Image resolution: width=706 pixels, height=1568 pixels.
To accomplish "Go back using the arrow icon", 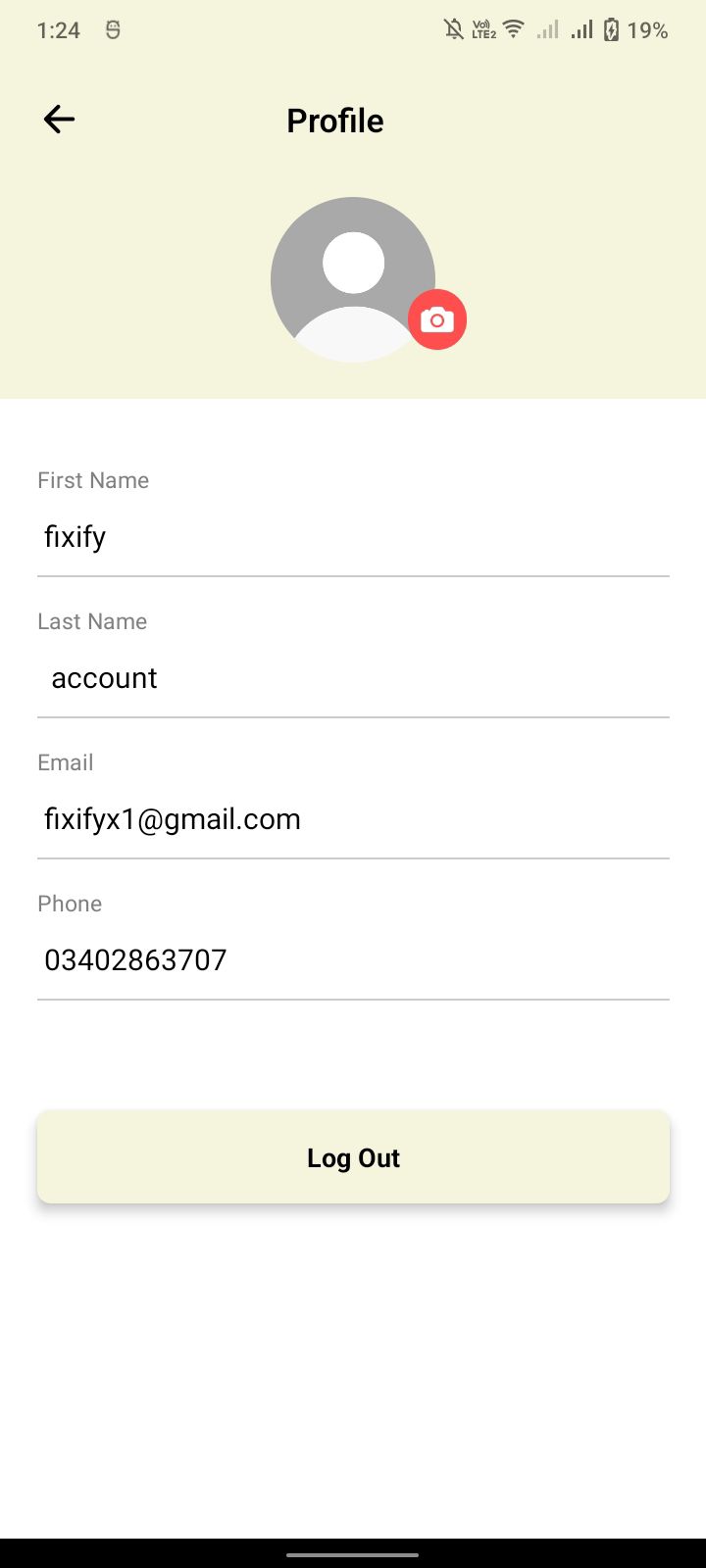I will pos(59,120).
